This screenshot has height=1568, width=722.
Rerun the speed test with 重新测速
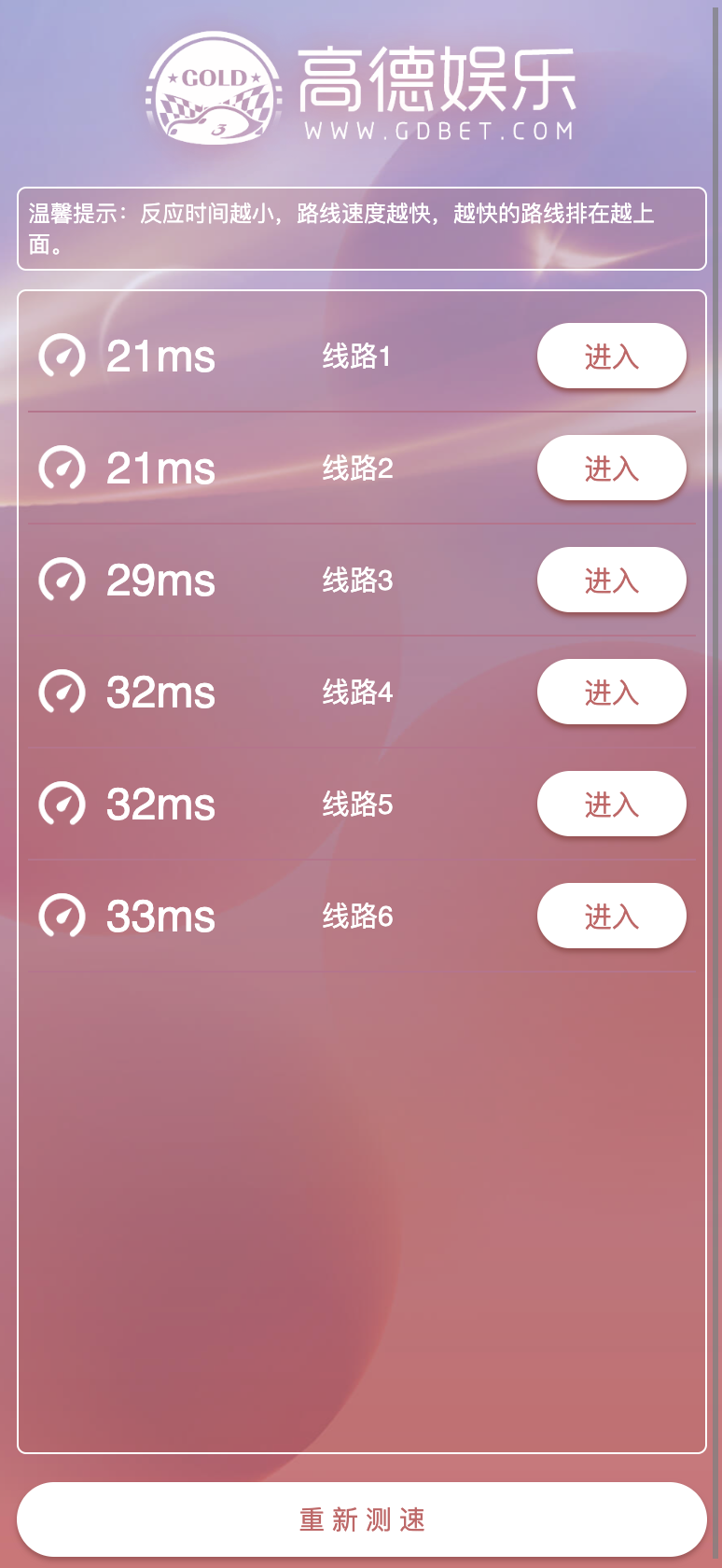click(x=362, y=1519)
